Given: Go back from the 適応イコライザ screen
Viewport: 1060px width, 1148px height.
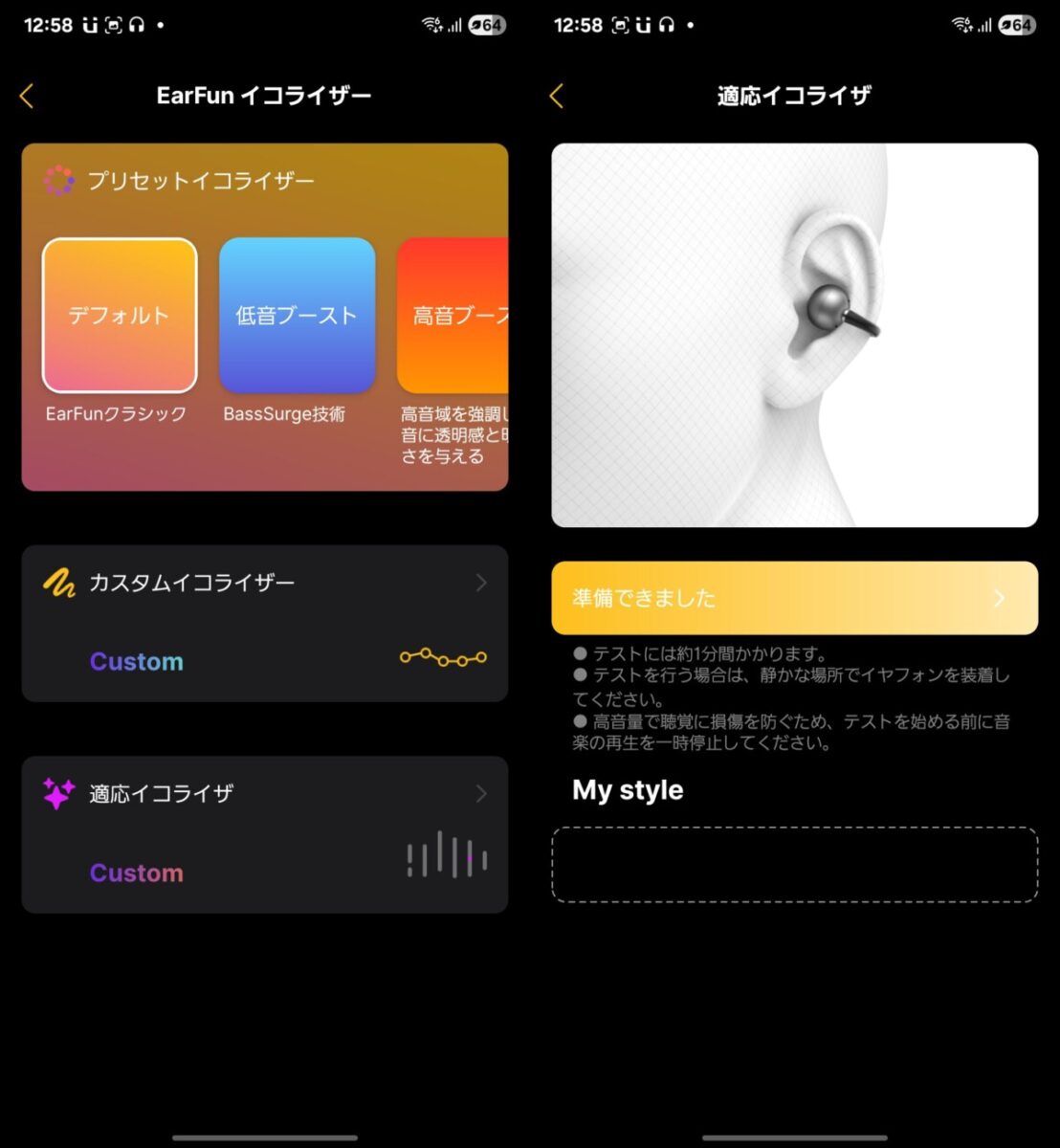Looking at the screenshot, I should [557, 96].
